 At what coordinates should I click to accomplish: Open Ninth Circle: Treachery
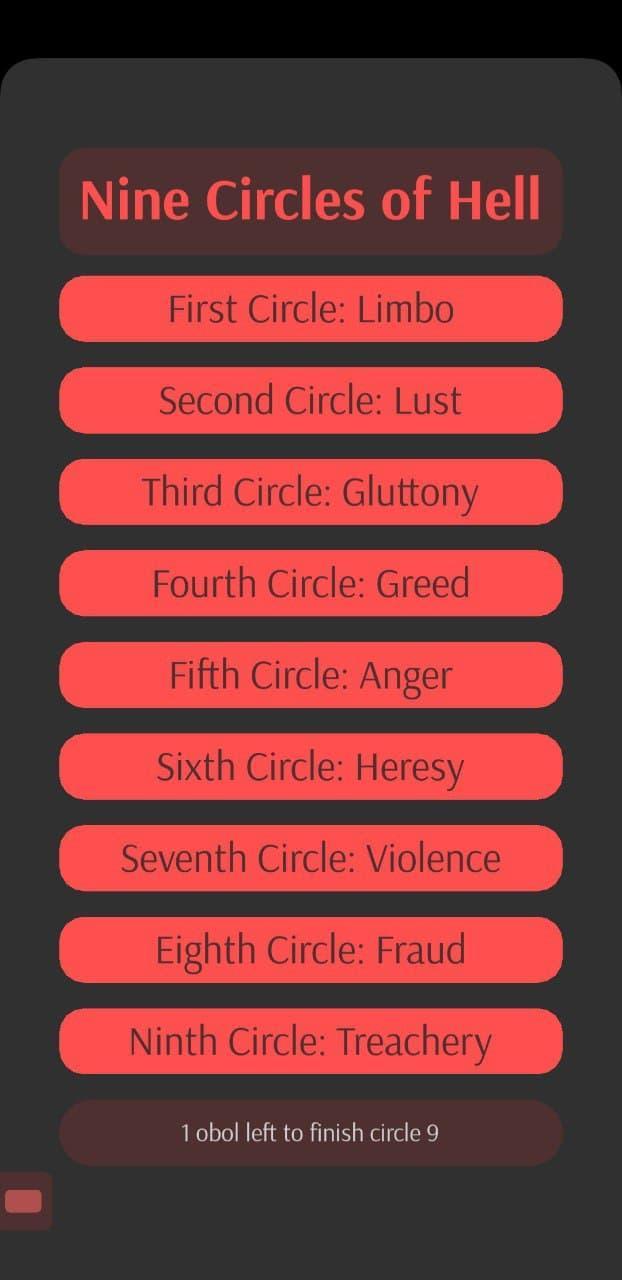coord(311,1041)
